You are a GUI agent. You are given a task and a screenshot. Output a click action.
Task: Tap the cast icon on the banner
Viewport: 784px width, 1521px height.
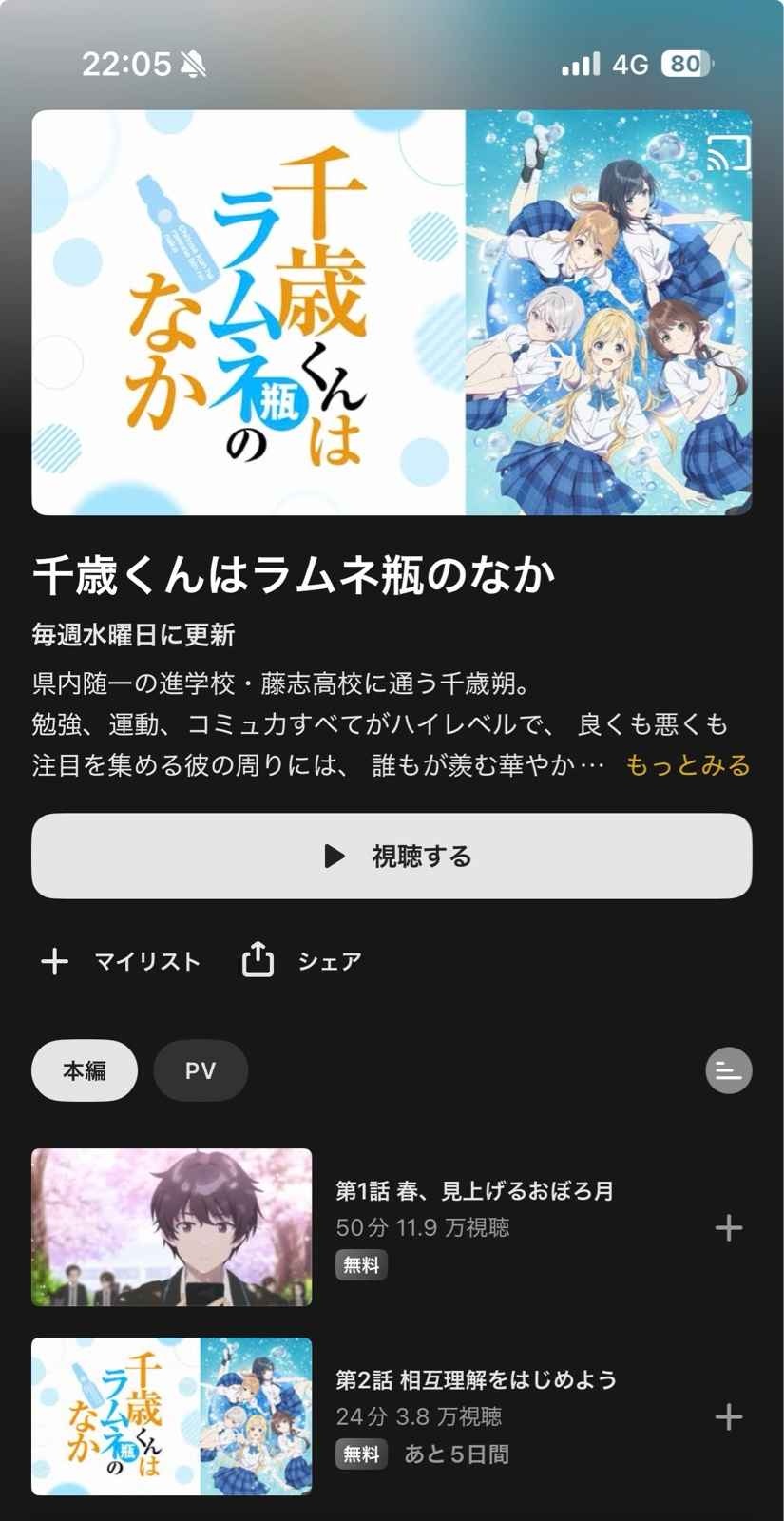point(728,153)
